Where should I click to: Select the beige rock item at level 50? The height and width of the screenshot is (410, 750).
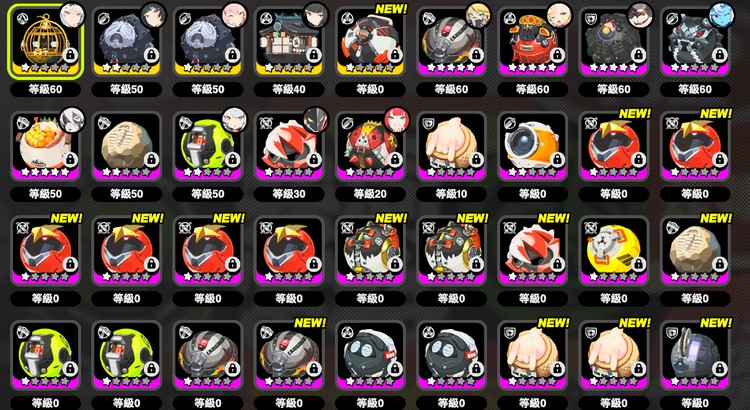128,148
